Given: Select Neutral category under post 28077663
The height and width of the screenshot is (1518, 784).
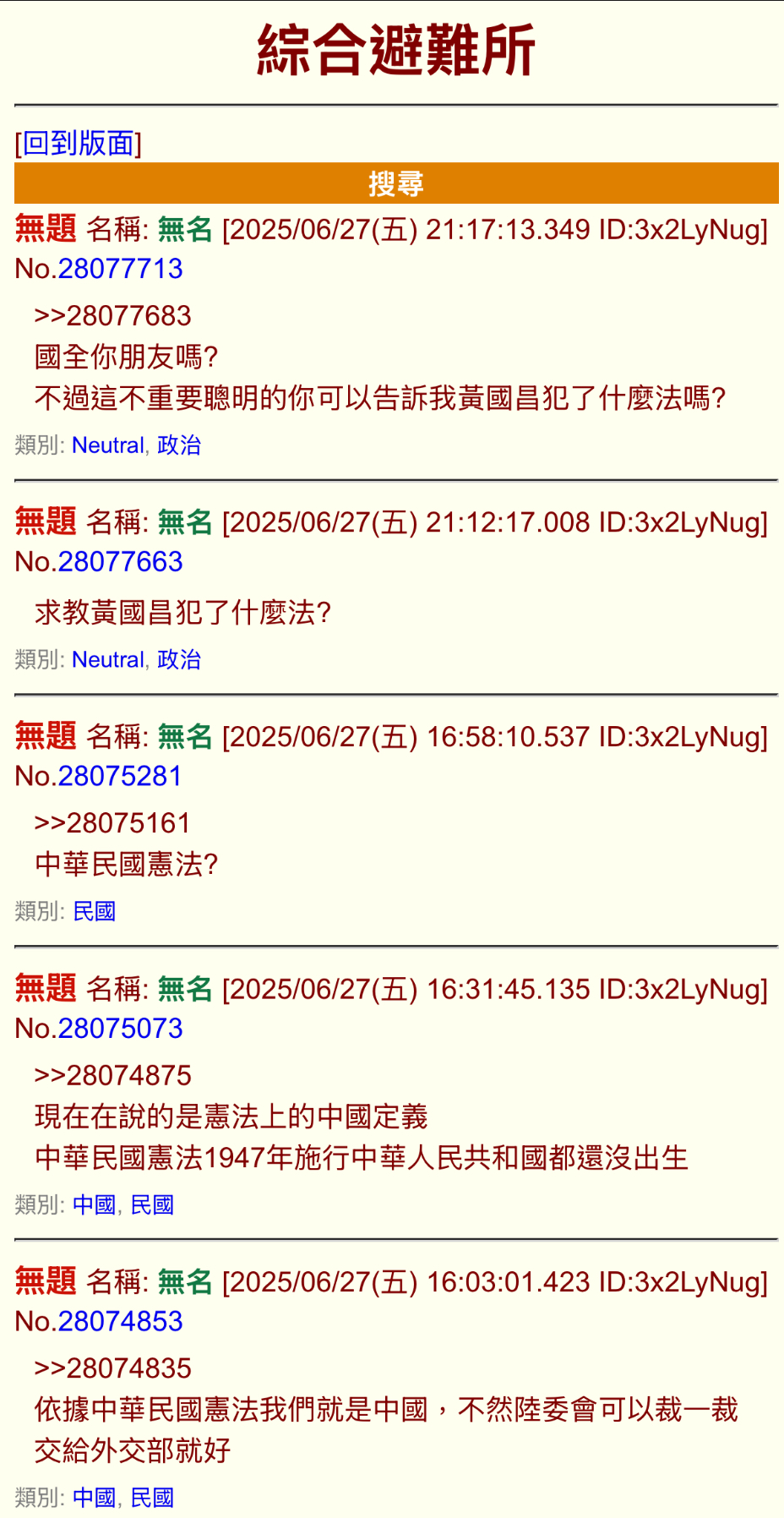Looking at the screenshot, I should click(x=108, y=660).
